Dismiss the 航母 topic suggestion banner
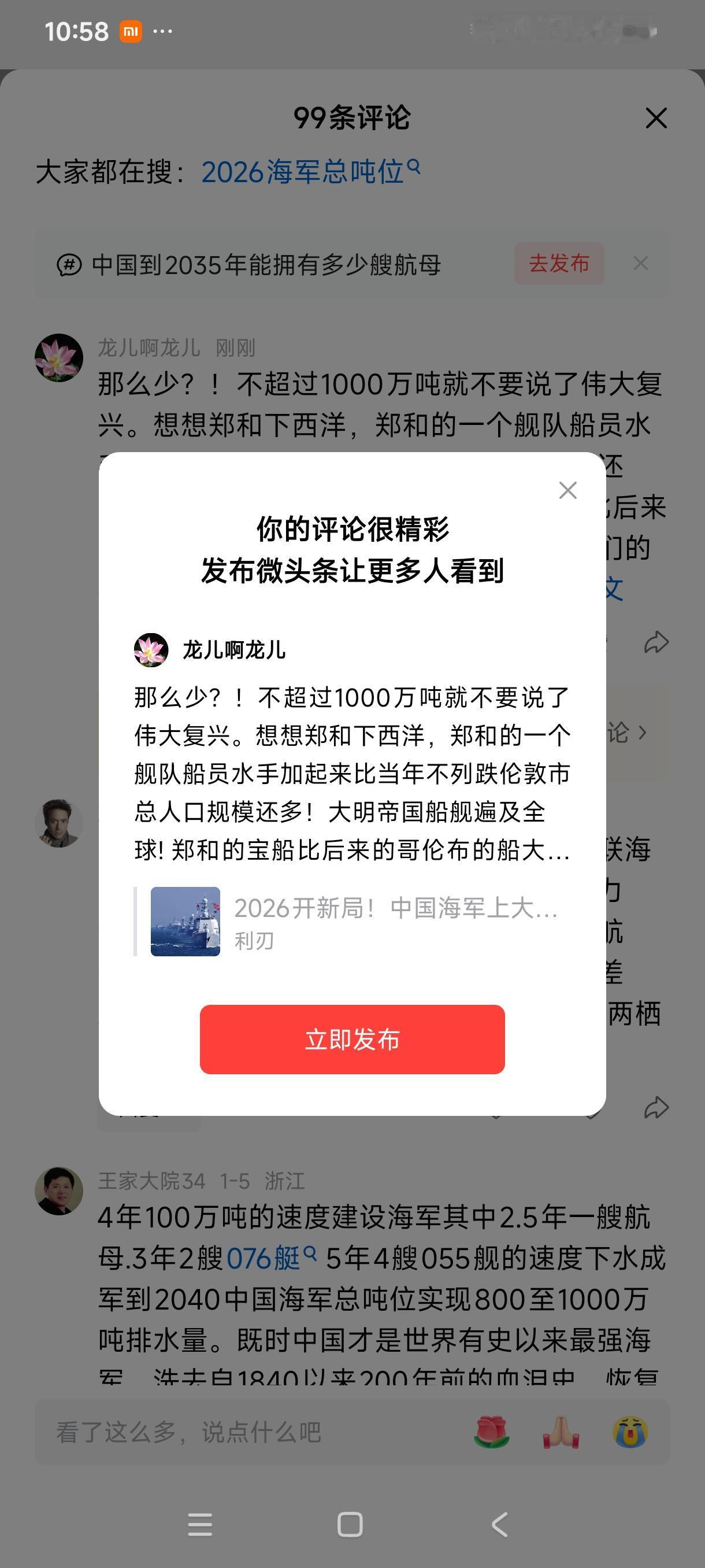 [x=642, y=264]
